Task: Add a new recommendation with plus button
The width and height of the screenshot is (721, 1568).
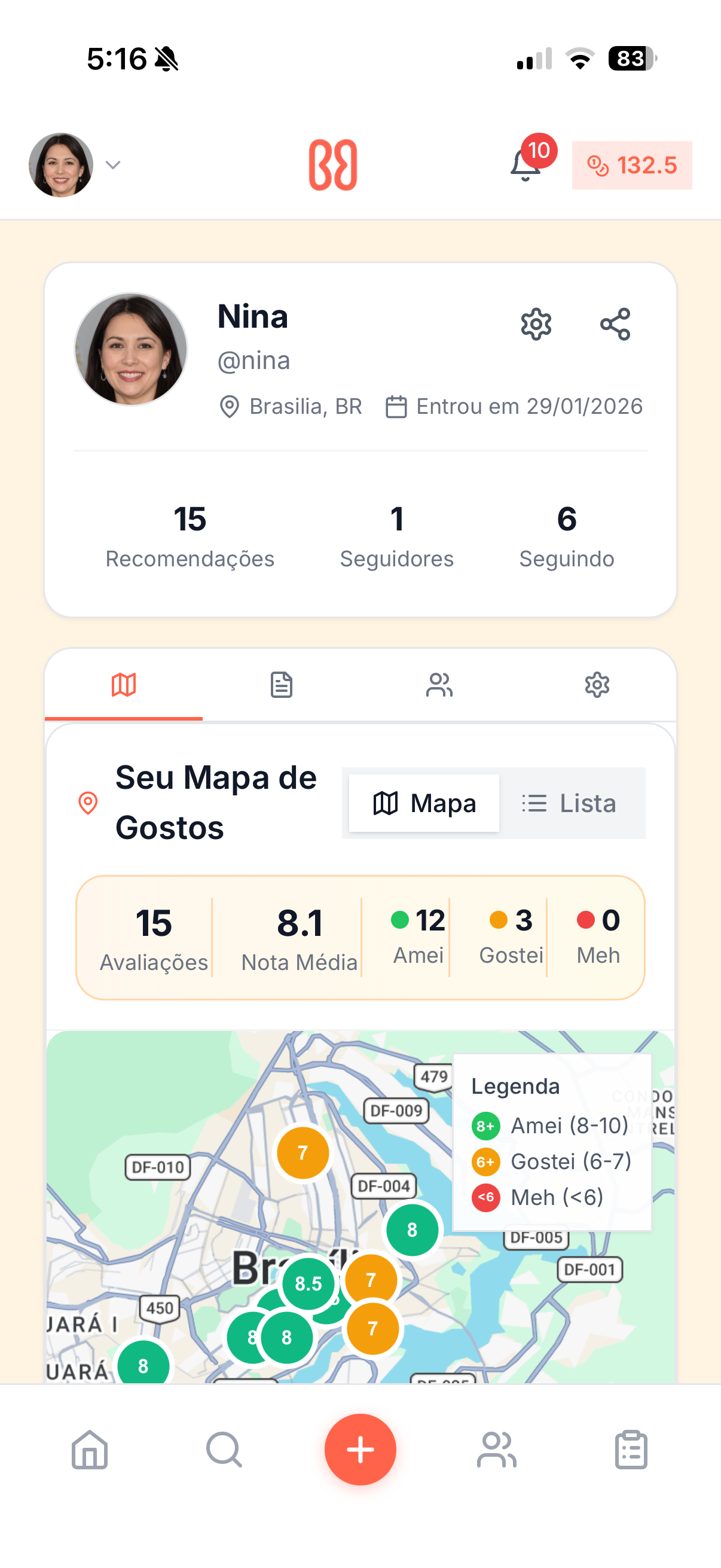Action: 360,1450
